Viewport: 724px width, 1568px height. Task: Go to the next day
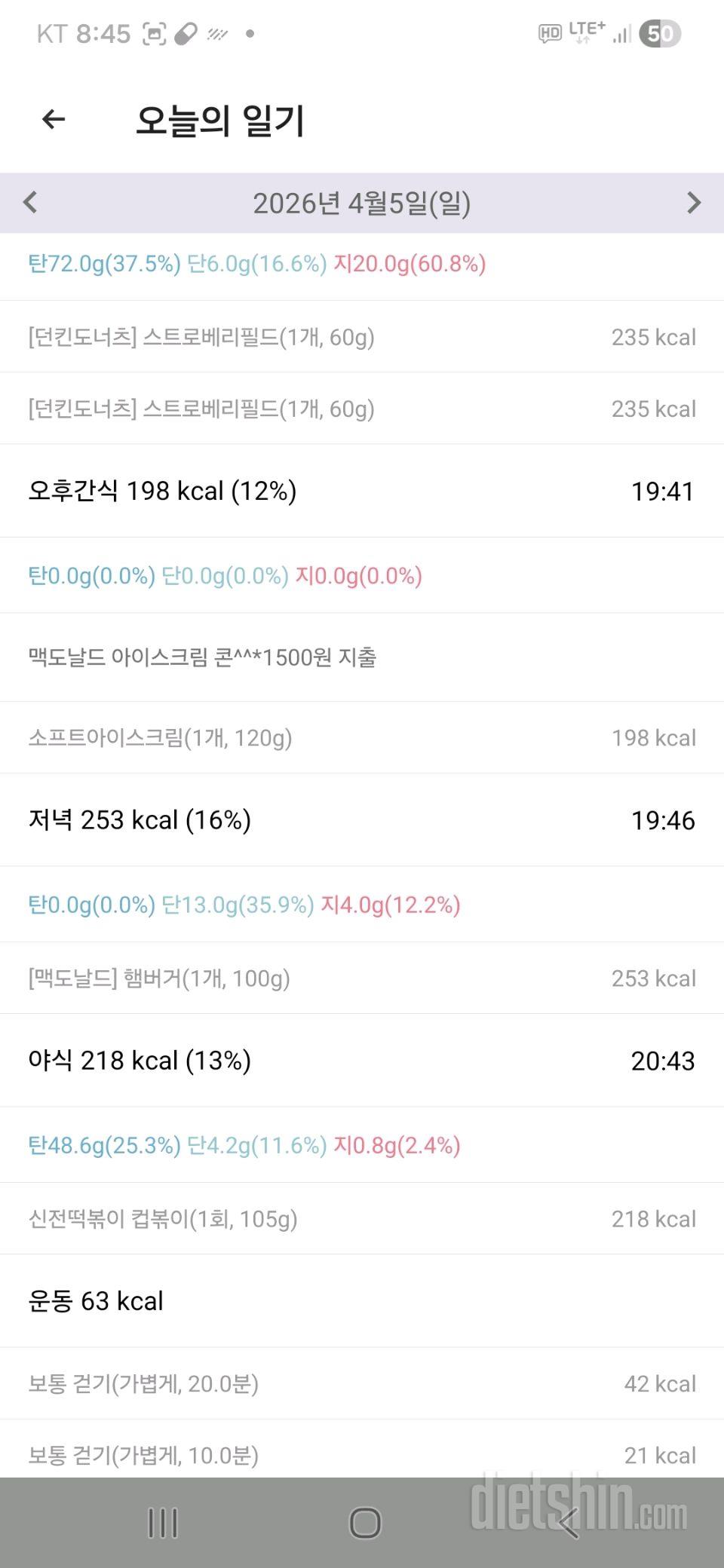pos(694,202)
